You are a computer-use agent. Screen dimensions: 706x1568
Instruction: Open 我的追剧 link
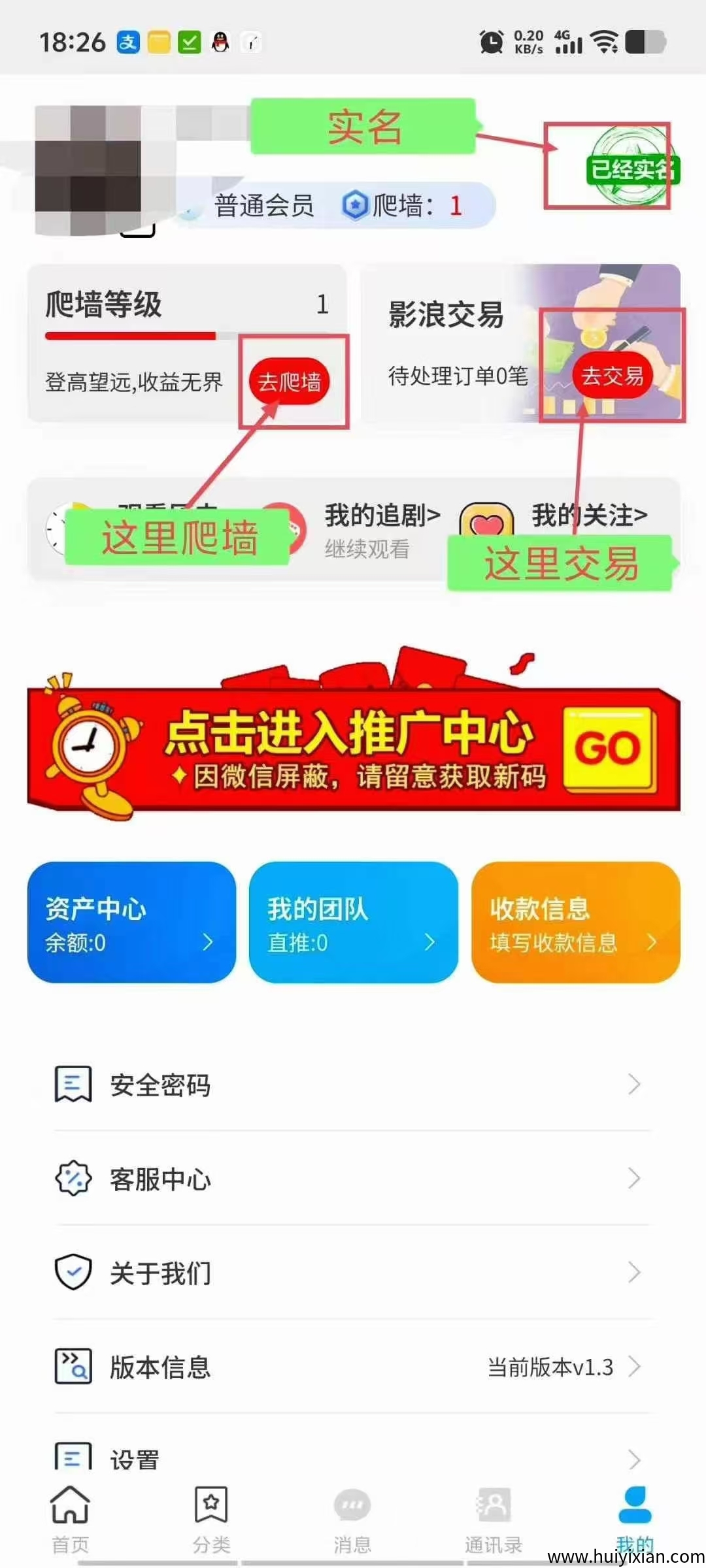382,516
